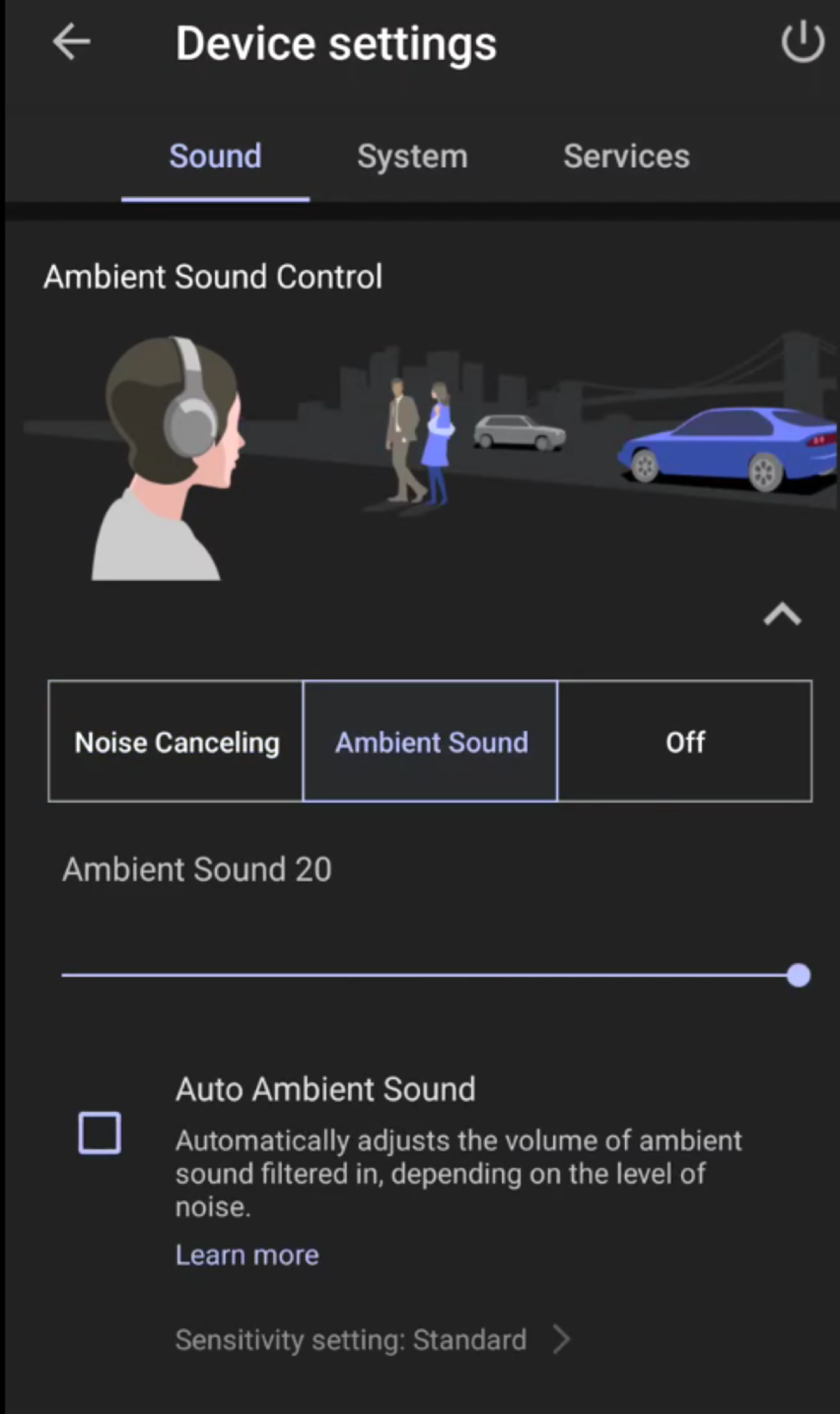840x1414 pixels.
Task: Enable the Auto Ambient Sound checkbox
Action: tap(100, 1133)
